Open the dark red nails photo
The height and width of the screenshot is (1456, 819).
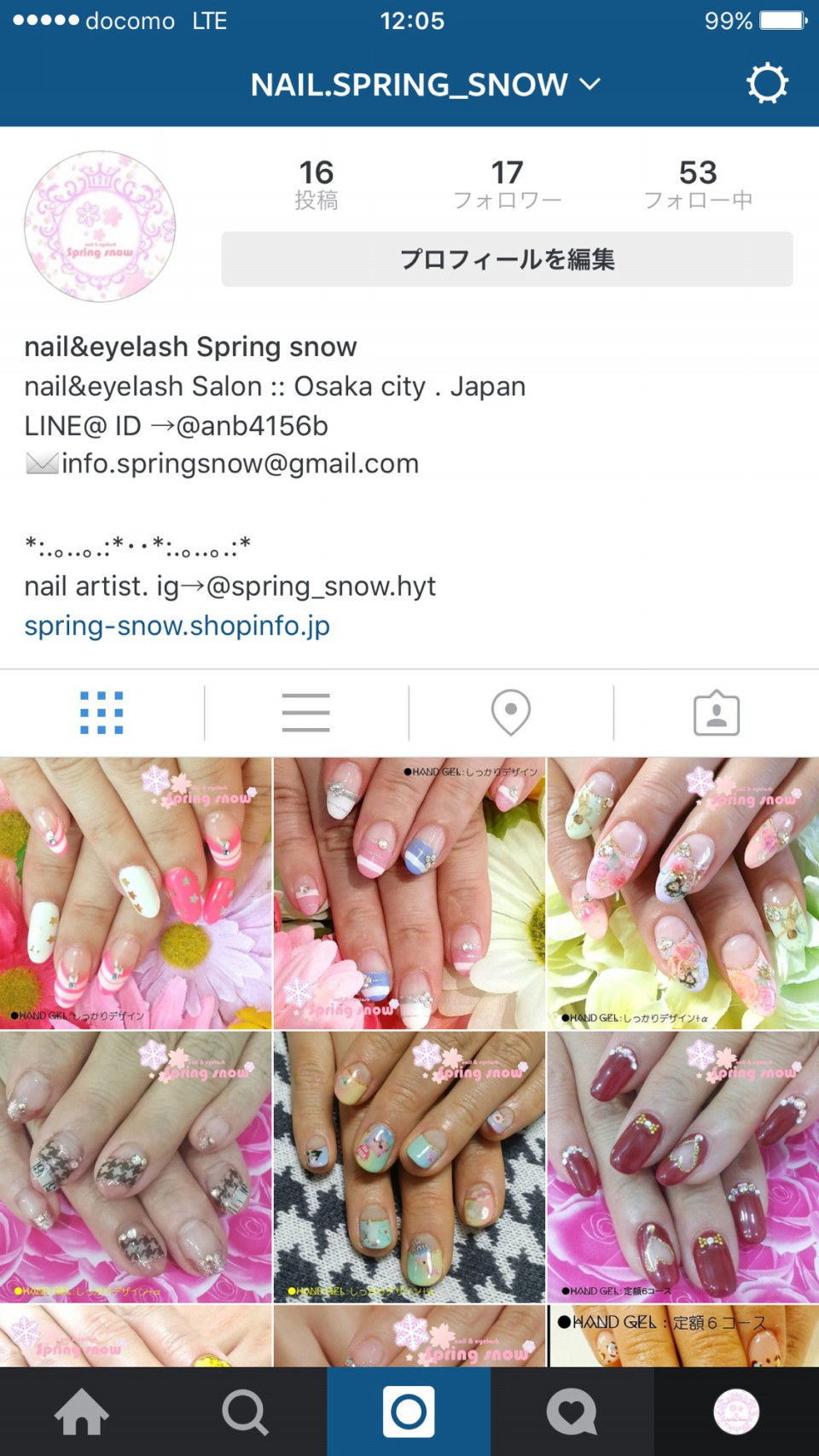click(x=683, y=1167)
